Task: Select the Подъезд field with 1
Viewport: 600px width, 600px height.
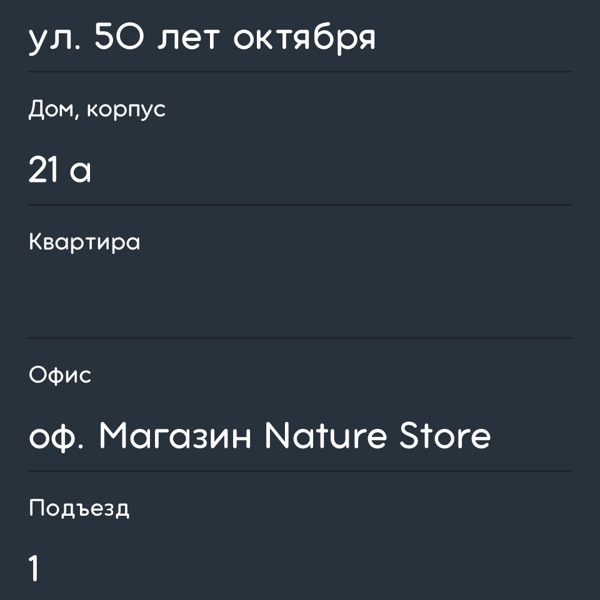Action: point(300,569)
